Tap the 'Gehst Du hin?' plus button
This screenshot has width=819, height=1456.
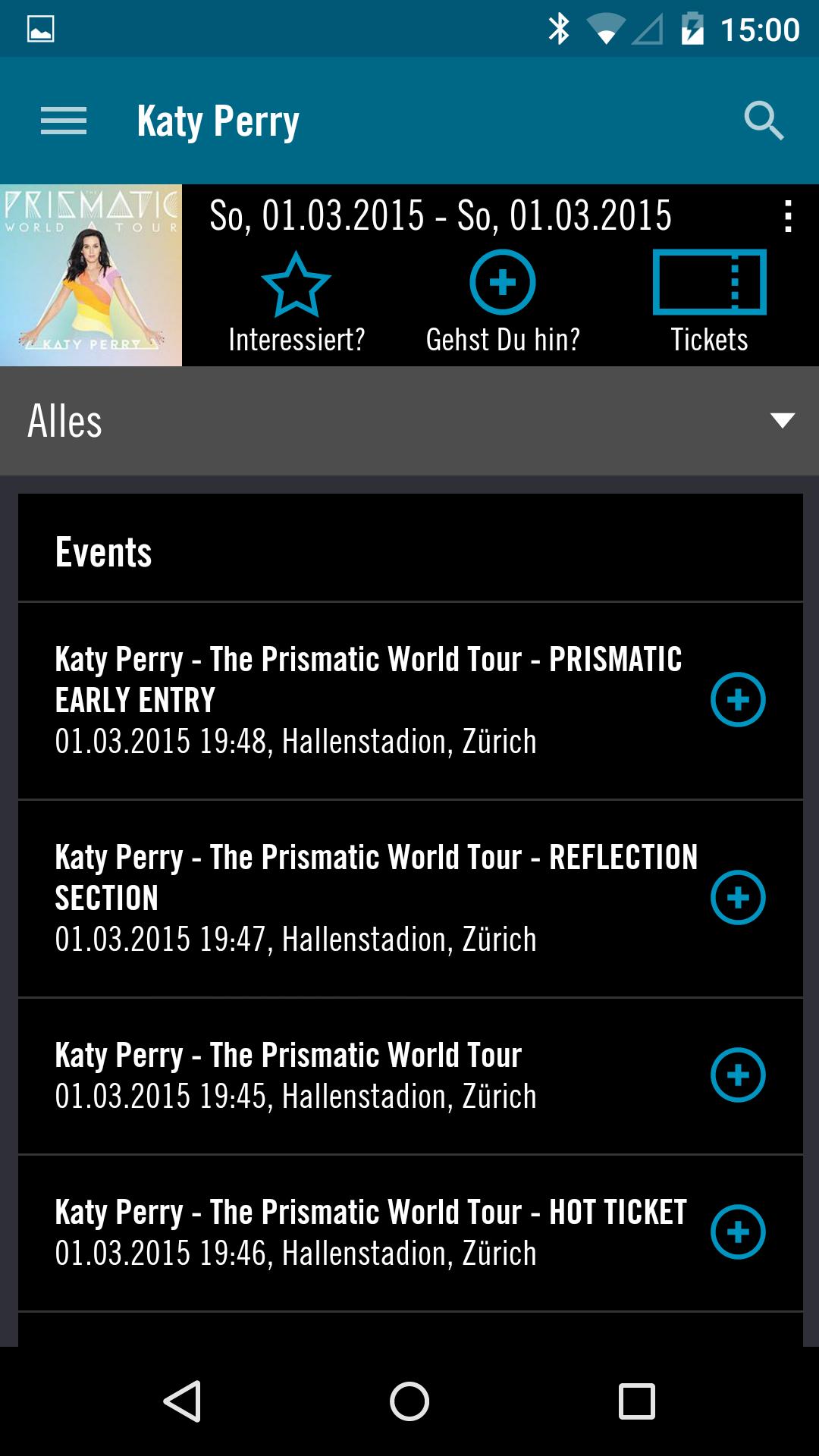pyautogui.click(x=502, y=283)
